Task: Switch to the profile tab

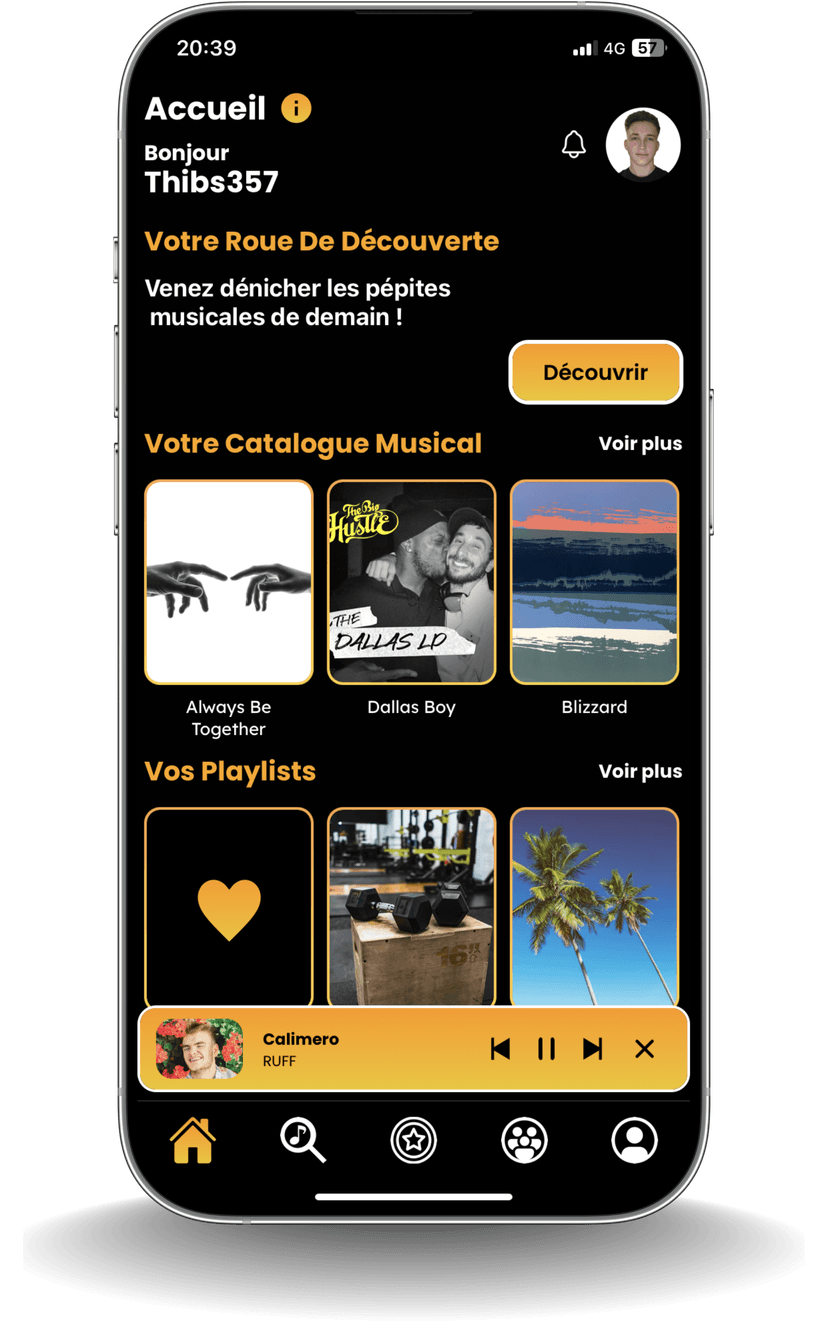Action: [634, 1140]
